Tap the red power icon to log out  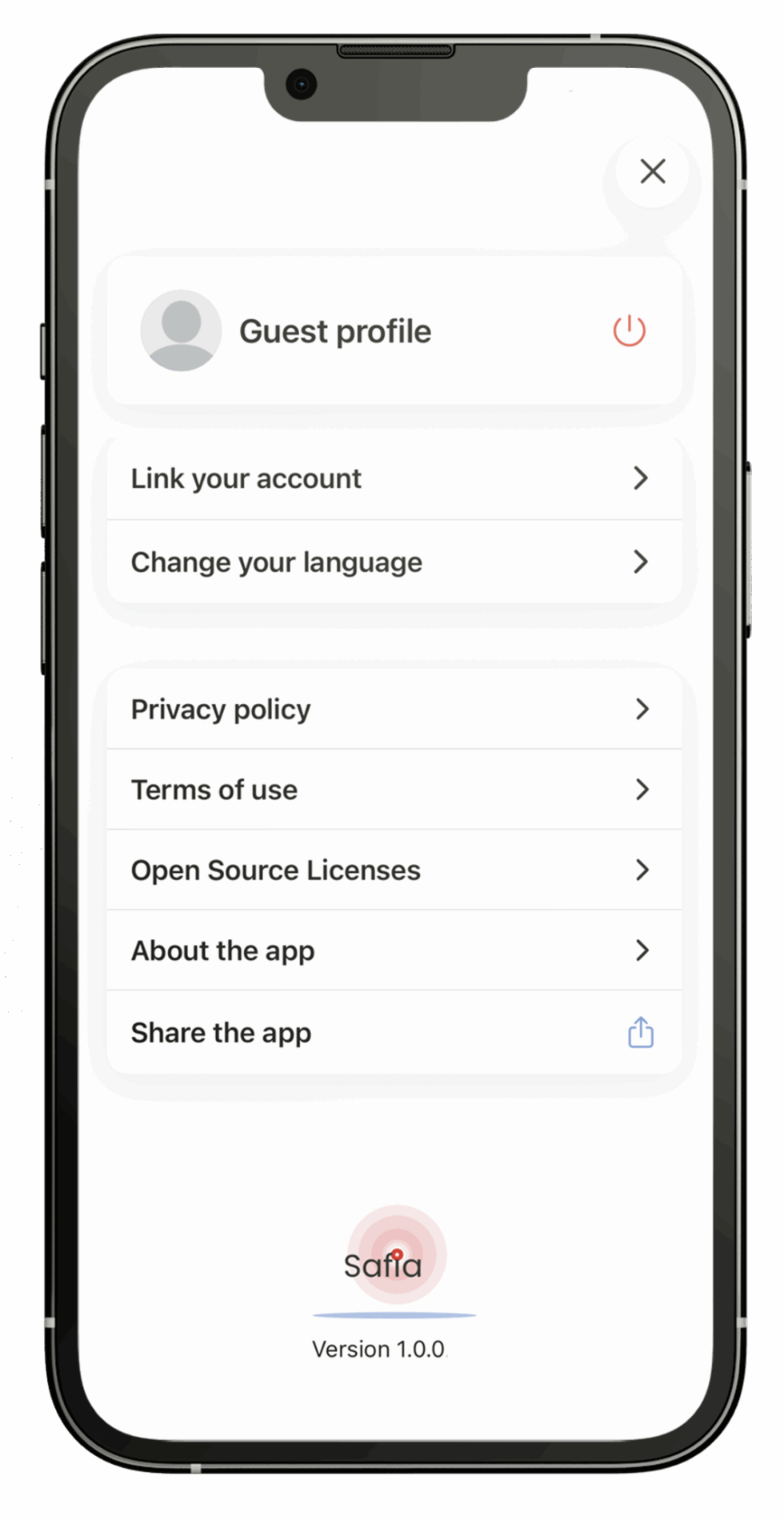tap(629, 330)
